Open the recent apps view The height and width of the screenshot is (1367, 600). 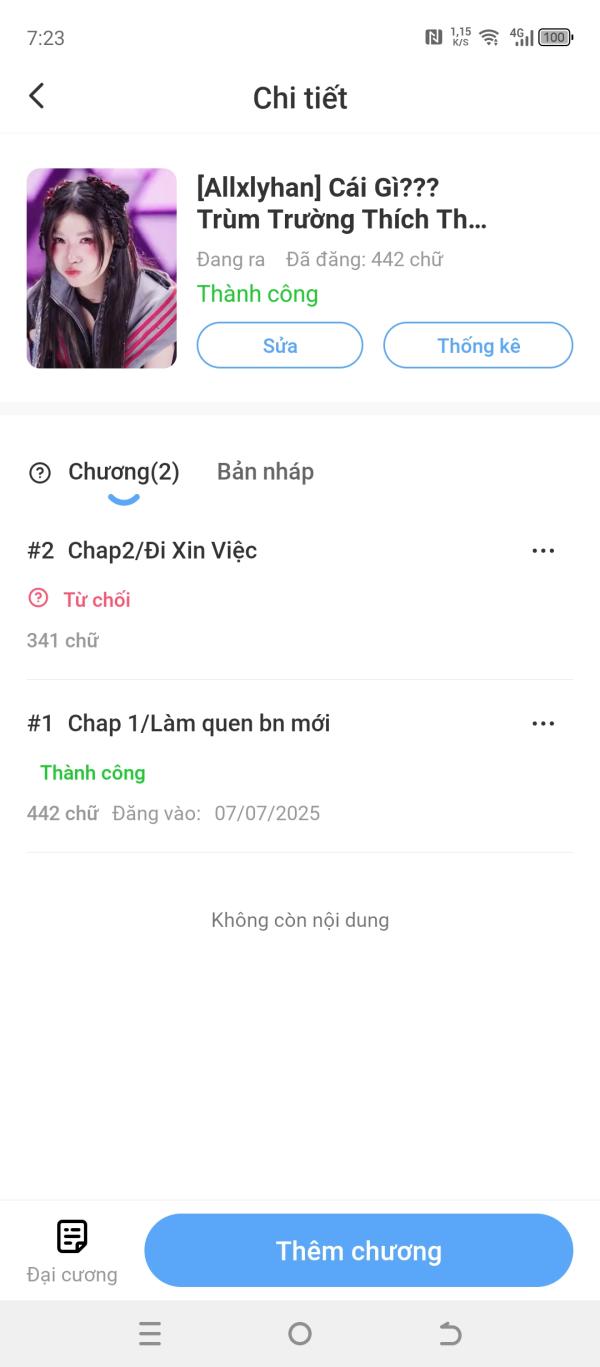tap(150, 1333)
